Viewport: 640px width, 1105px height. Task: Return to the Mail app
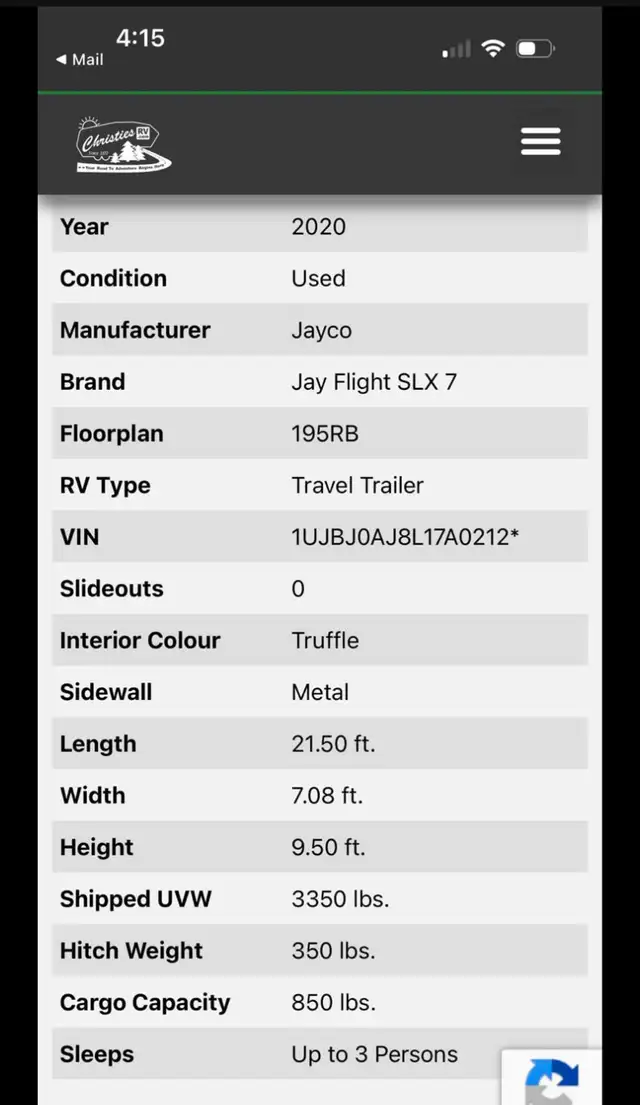[80, 60]
